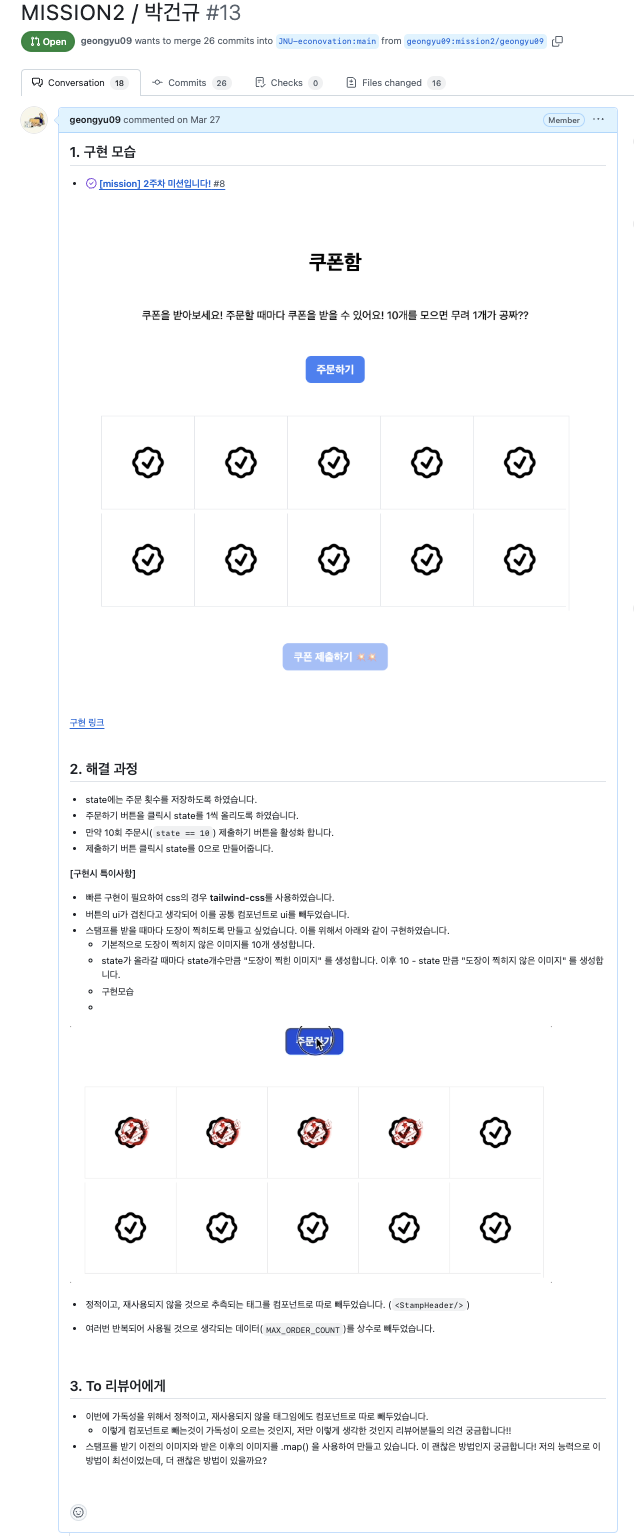Select the Conversation tab
The width and height of the screenshot is (634, 1536).
point(79,83)
